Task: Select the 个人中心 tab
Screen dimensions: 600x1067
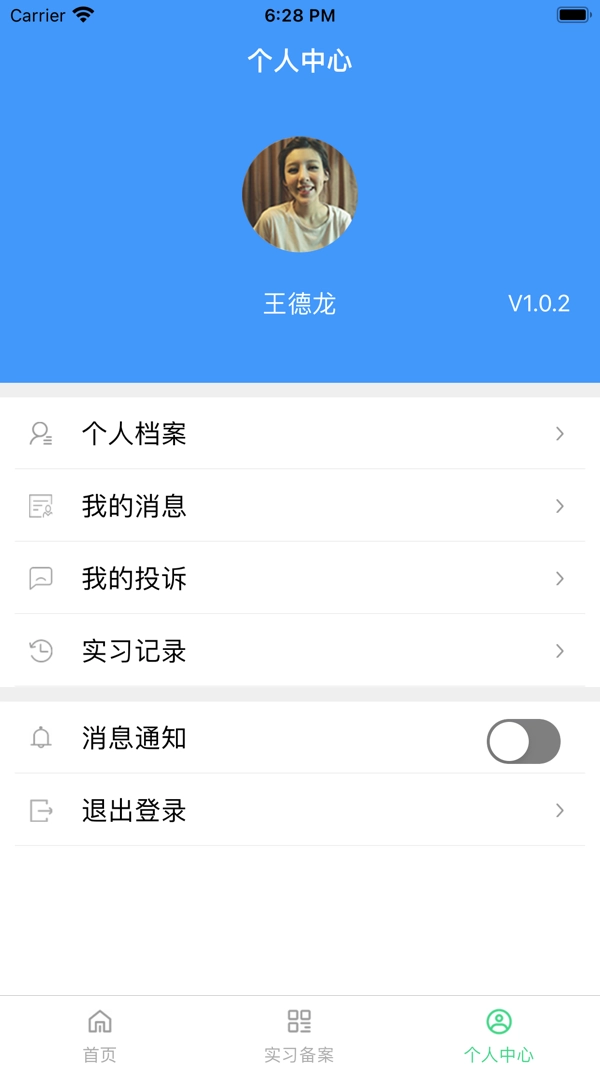Action: [x=498, y=1034]
